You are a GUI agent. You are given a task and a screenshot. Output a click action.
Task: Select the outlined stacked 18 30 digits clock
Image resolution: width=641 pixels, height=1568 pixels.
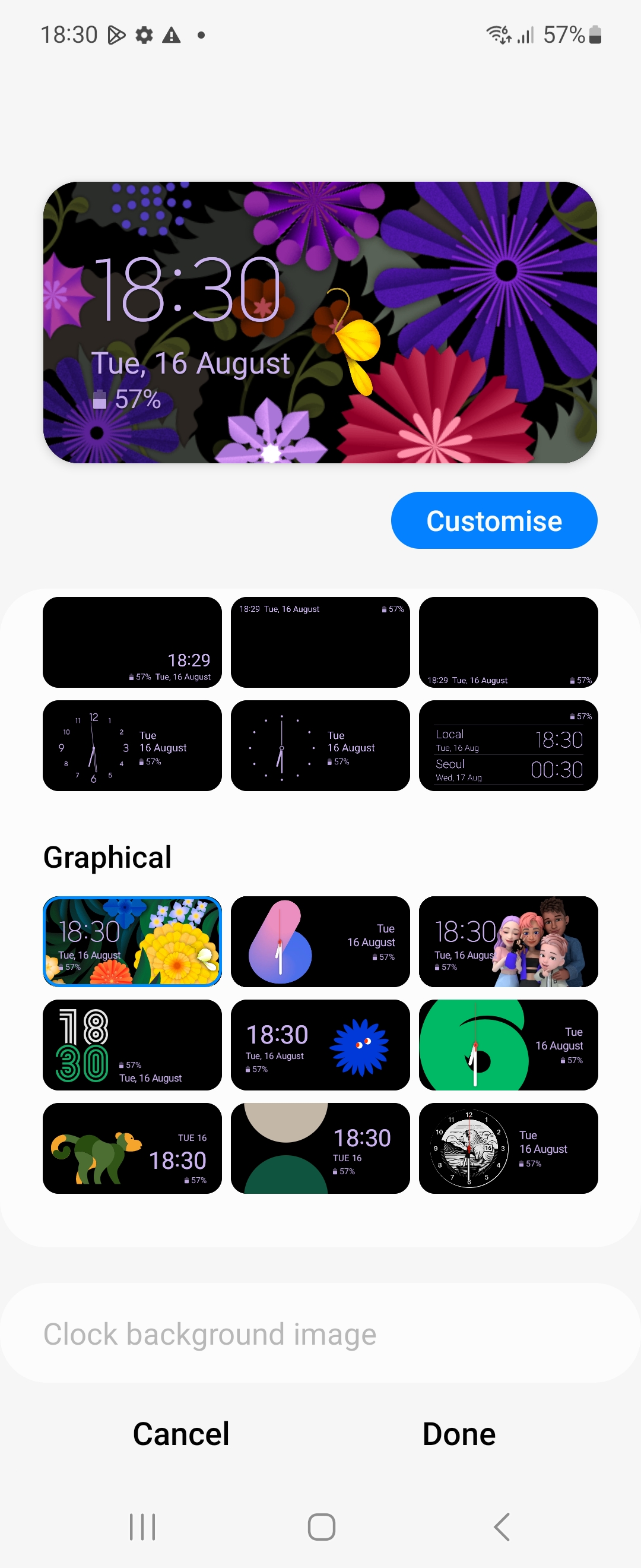tap(132, 1045)
